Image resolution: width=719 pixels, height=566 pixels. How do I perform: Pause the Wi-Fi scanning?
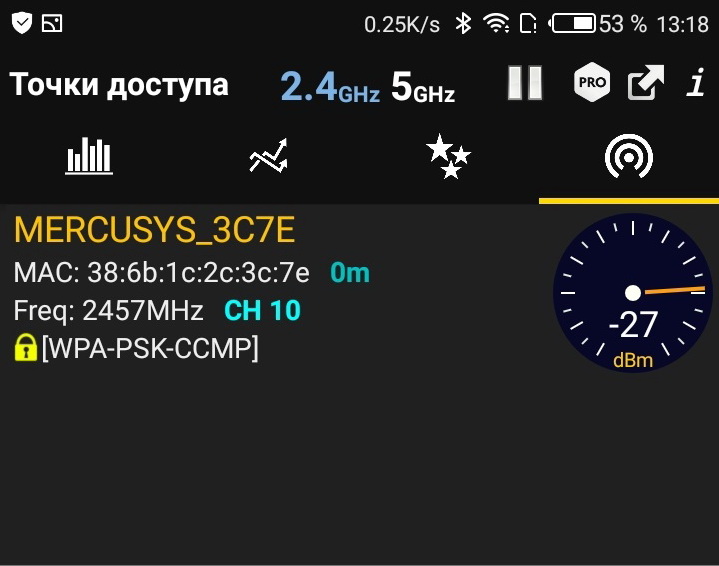(524, 84)
